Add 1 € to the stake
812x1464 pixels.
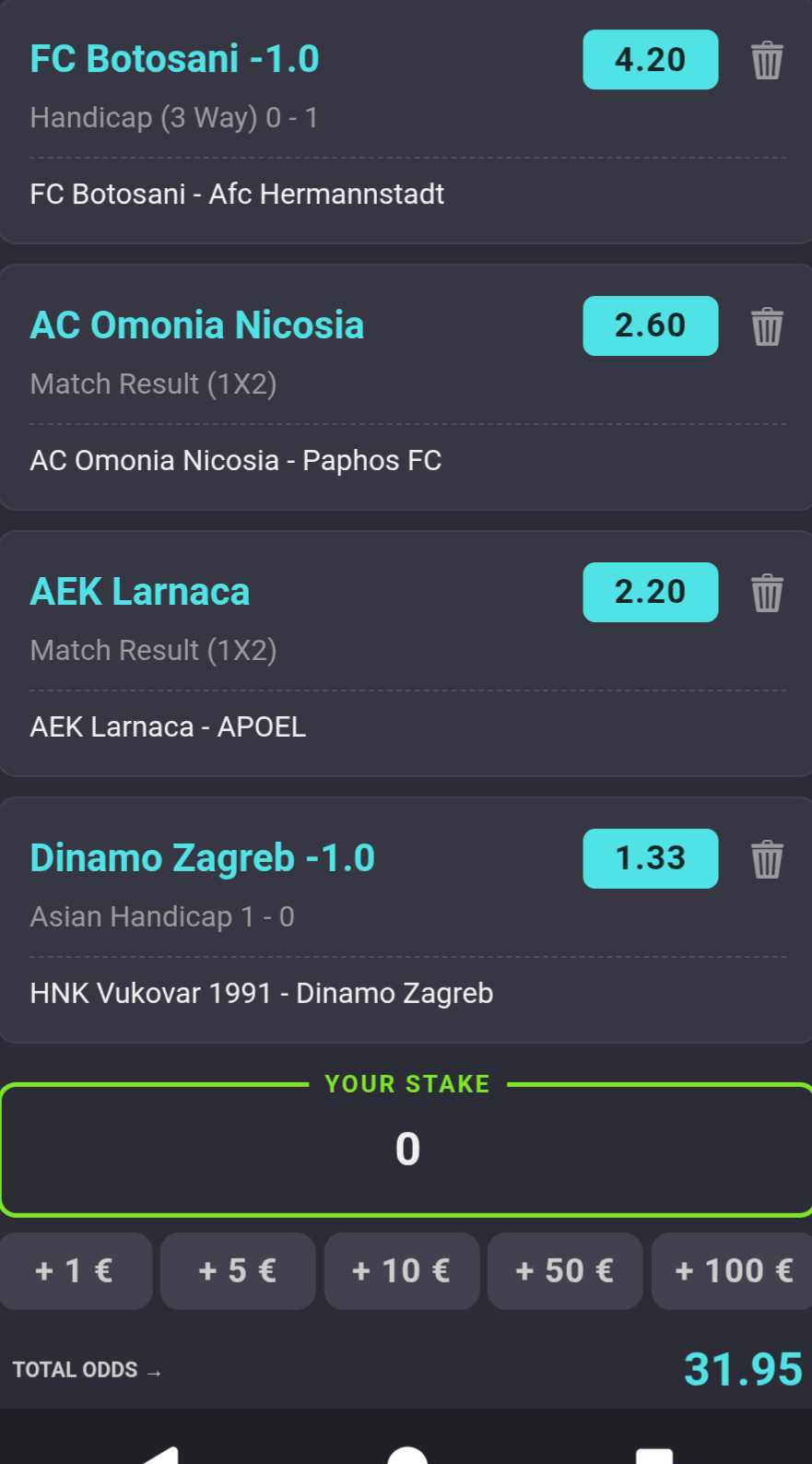tap(75, 1270)
